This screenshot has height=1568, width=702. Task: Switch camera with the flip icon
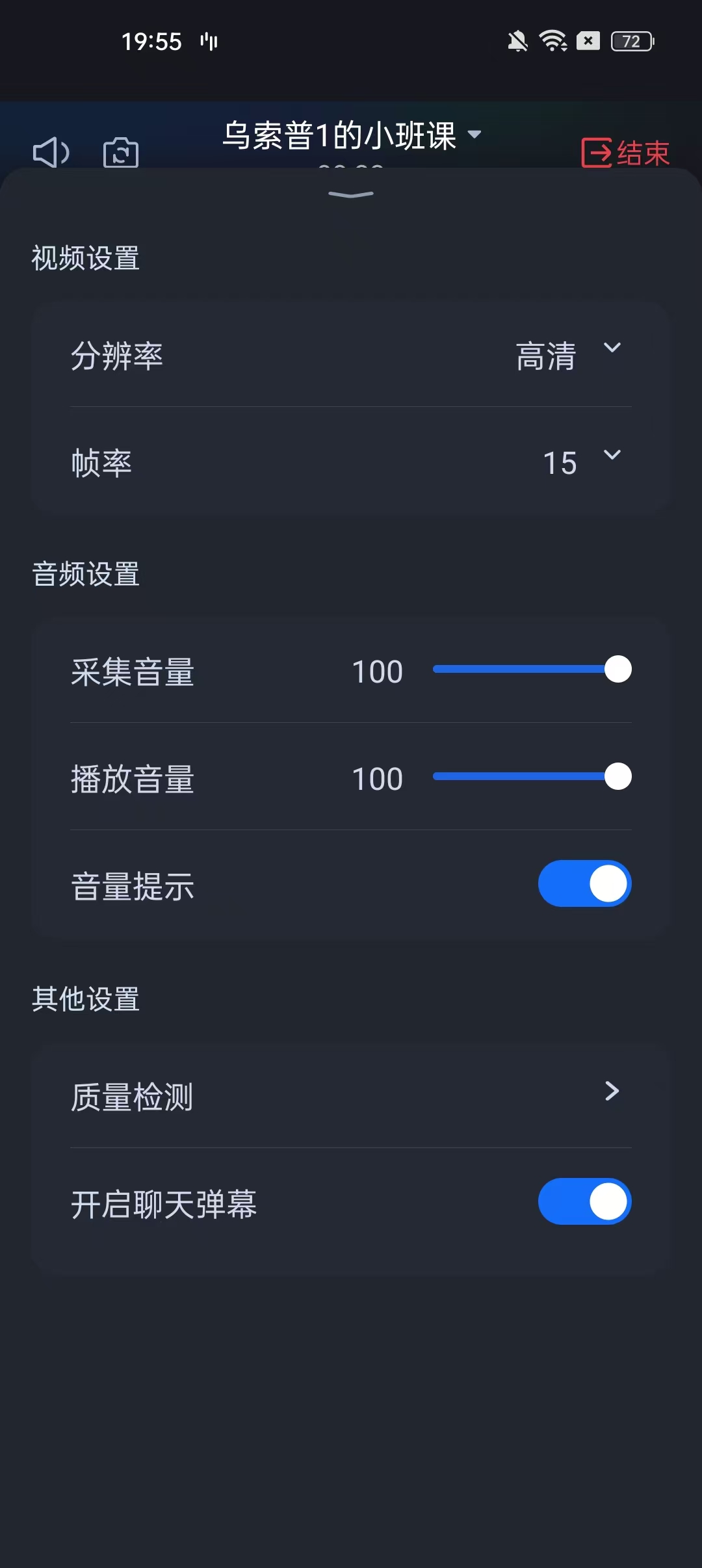click(121, 153)
